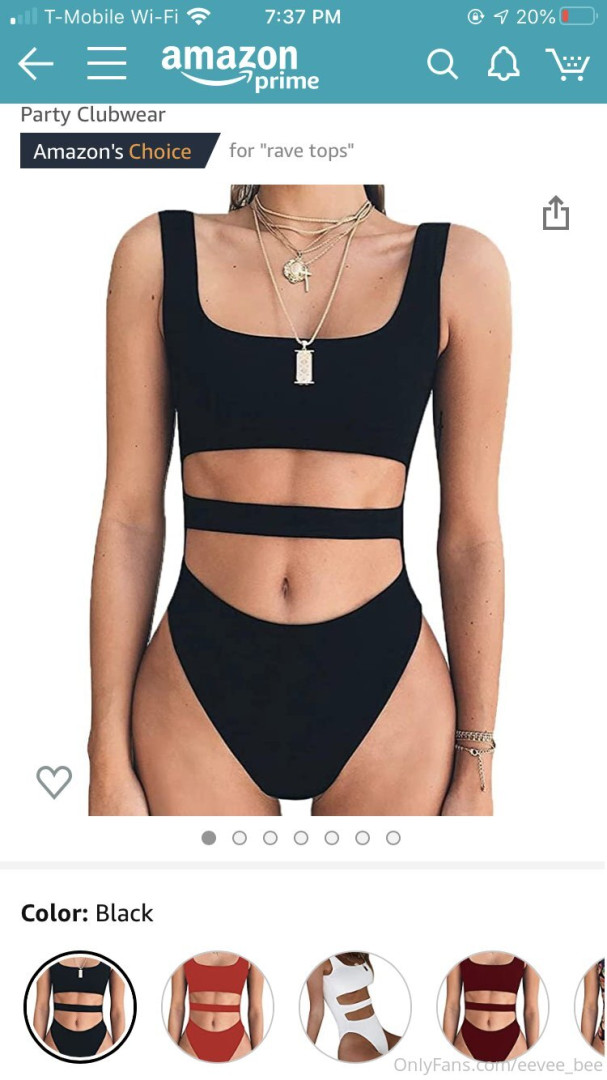
Task: Share this product
Action: click(555, 213)
